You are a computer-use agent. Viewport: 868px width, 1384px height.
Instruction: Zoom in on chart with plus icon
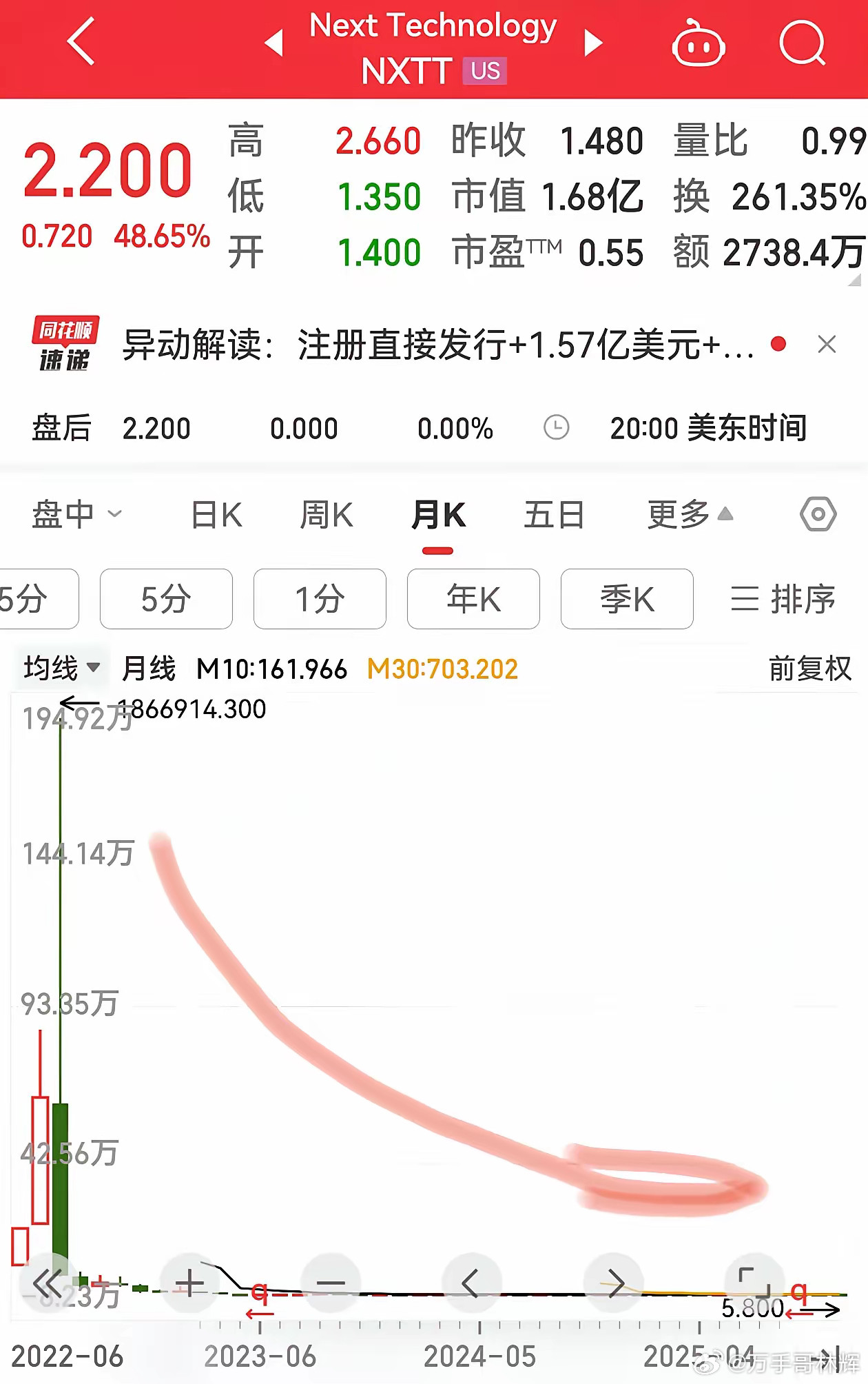point(191,1283)
